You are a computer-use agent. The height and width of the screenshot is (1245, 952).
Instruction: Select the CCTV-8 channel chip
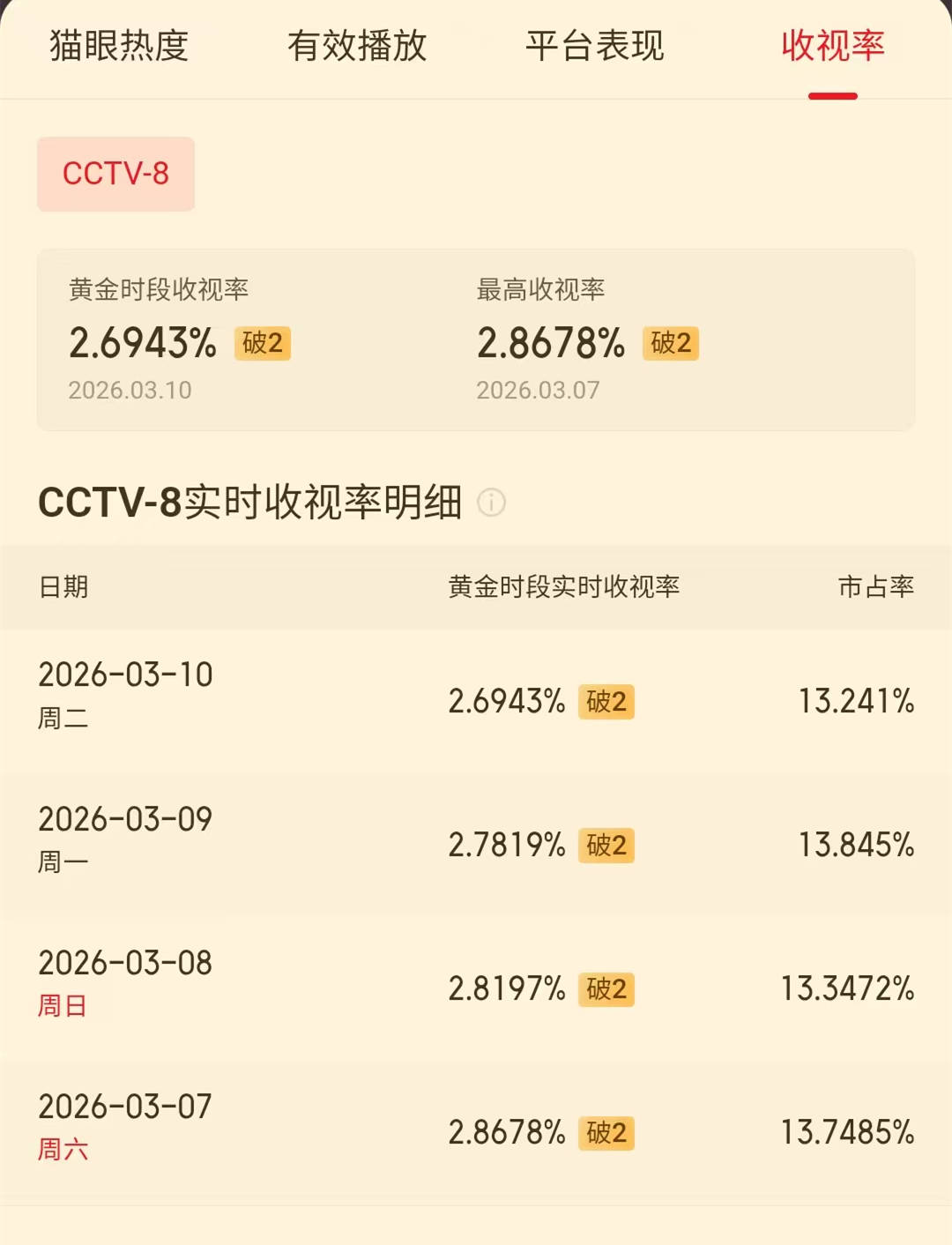click(x=115, y=174)
